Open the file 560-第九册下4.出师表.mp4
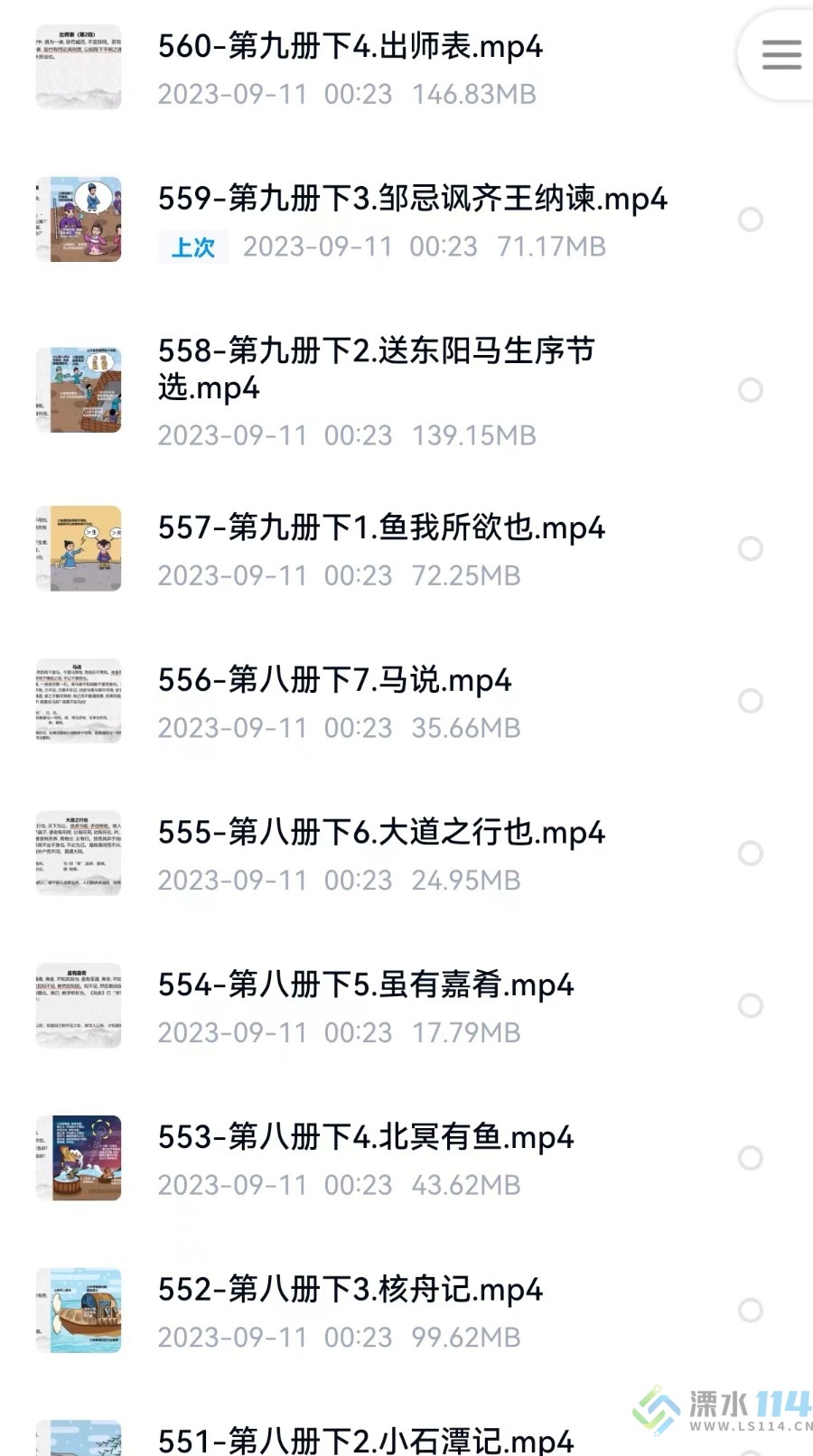813x1456 pixels. (350, 47)
